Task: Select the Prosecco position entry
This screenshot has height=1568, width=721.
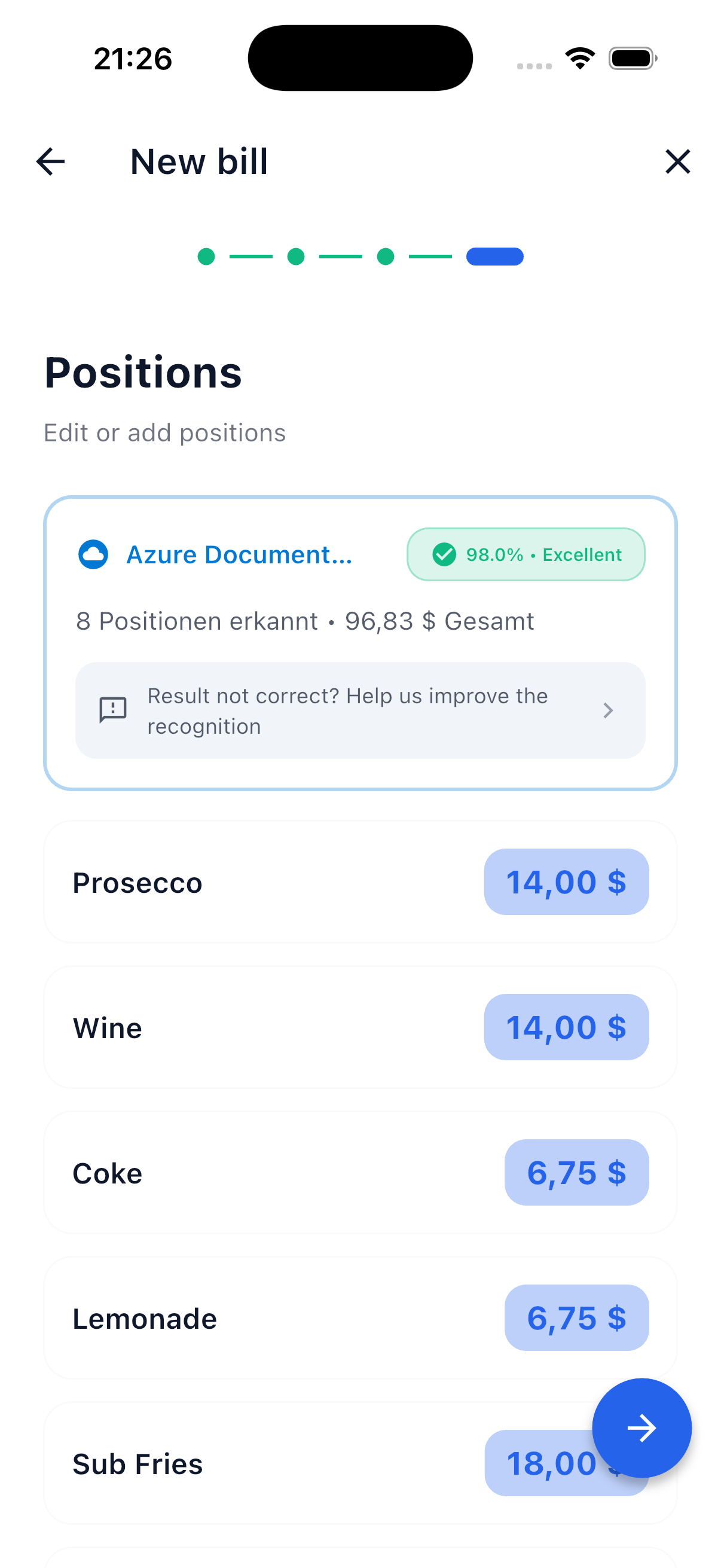Action: point(243,882)
